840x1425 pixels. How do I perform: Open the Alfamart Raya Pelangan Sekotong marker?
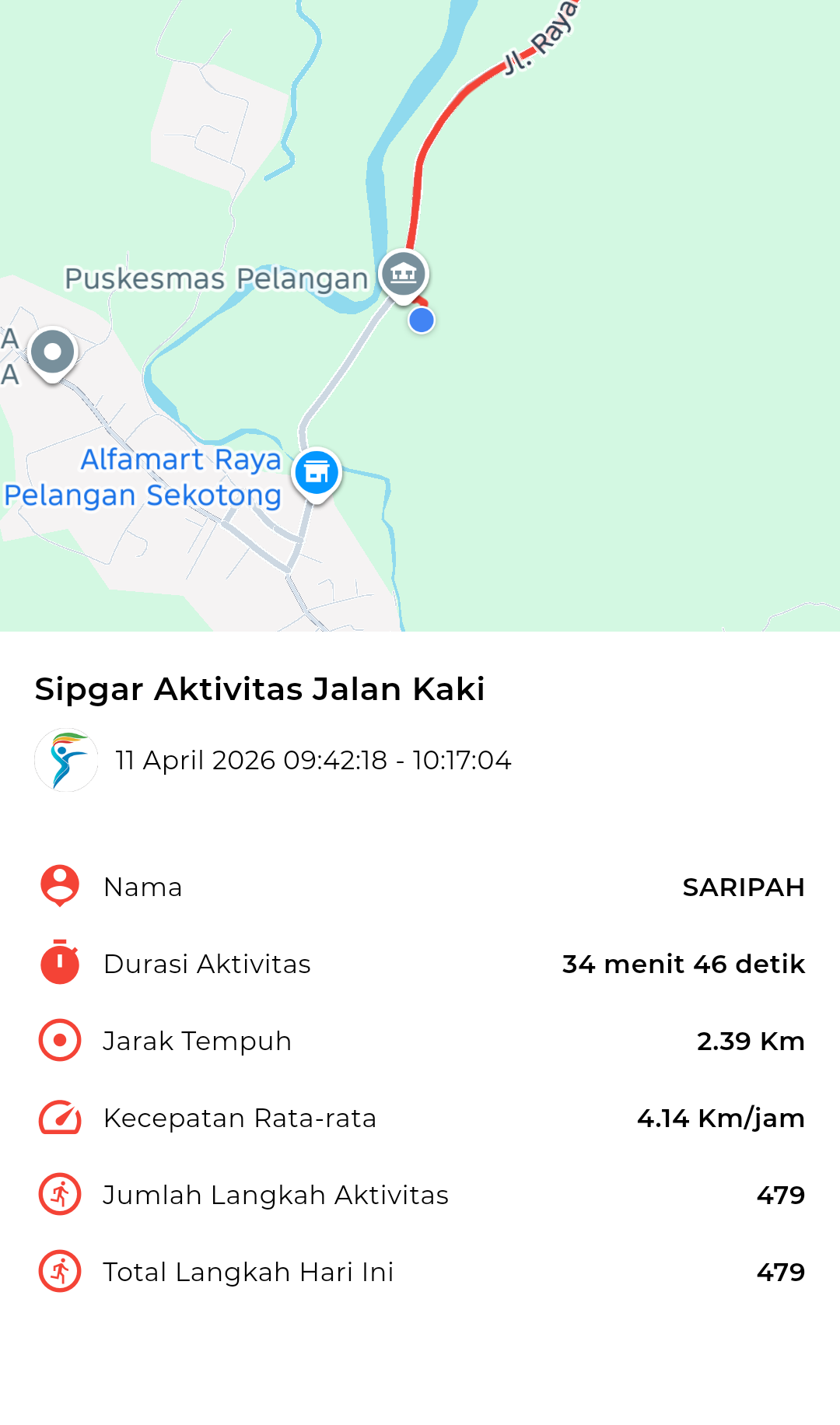(317, 474)
